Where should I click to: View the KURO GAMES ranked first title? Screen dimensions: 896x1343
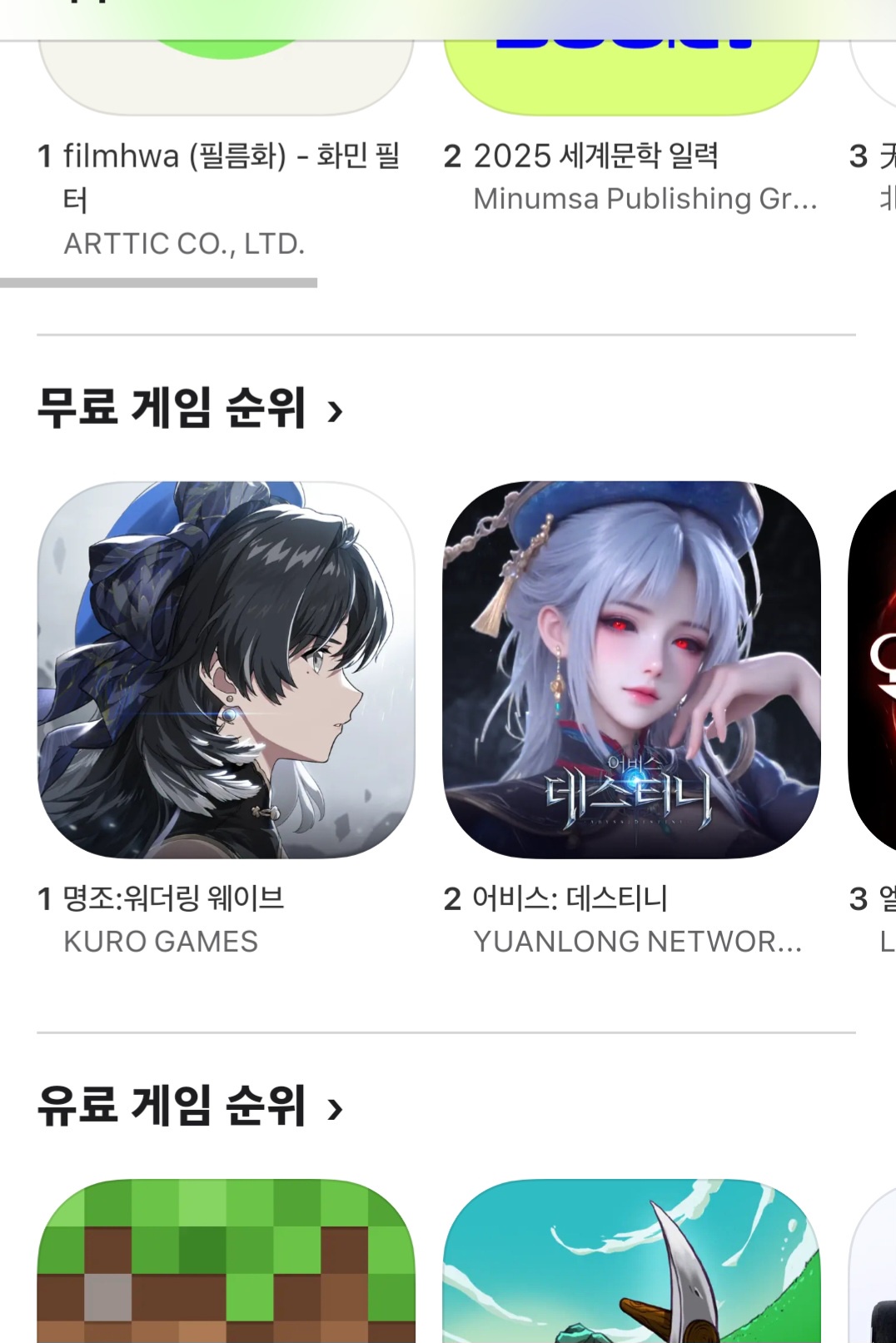(x=173, y=899)
